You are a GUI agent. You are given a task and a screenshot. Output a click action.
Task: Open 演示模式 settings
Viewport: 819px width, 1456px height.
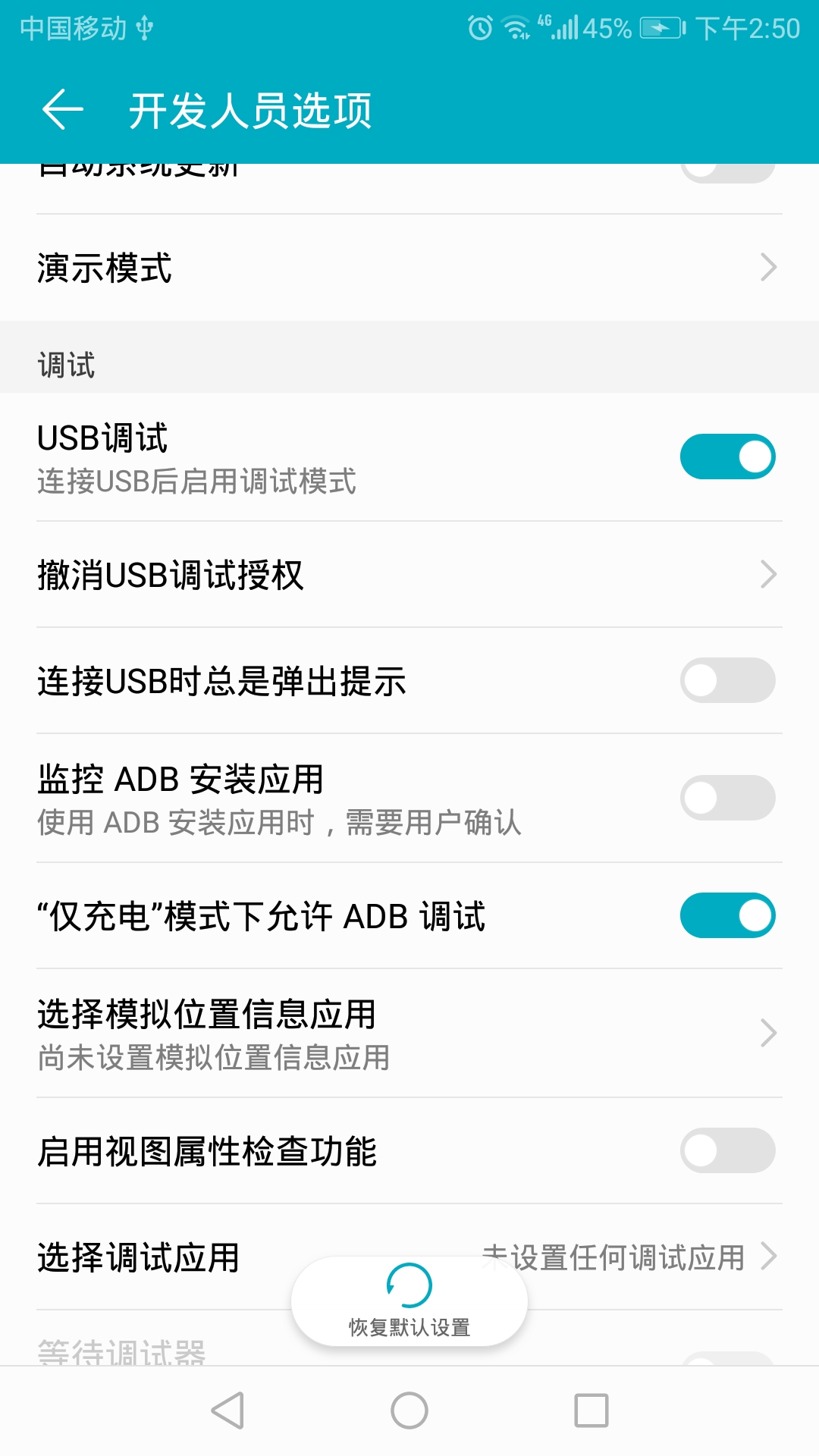[409, 268]
